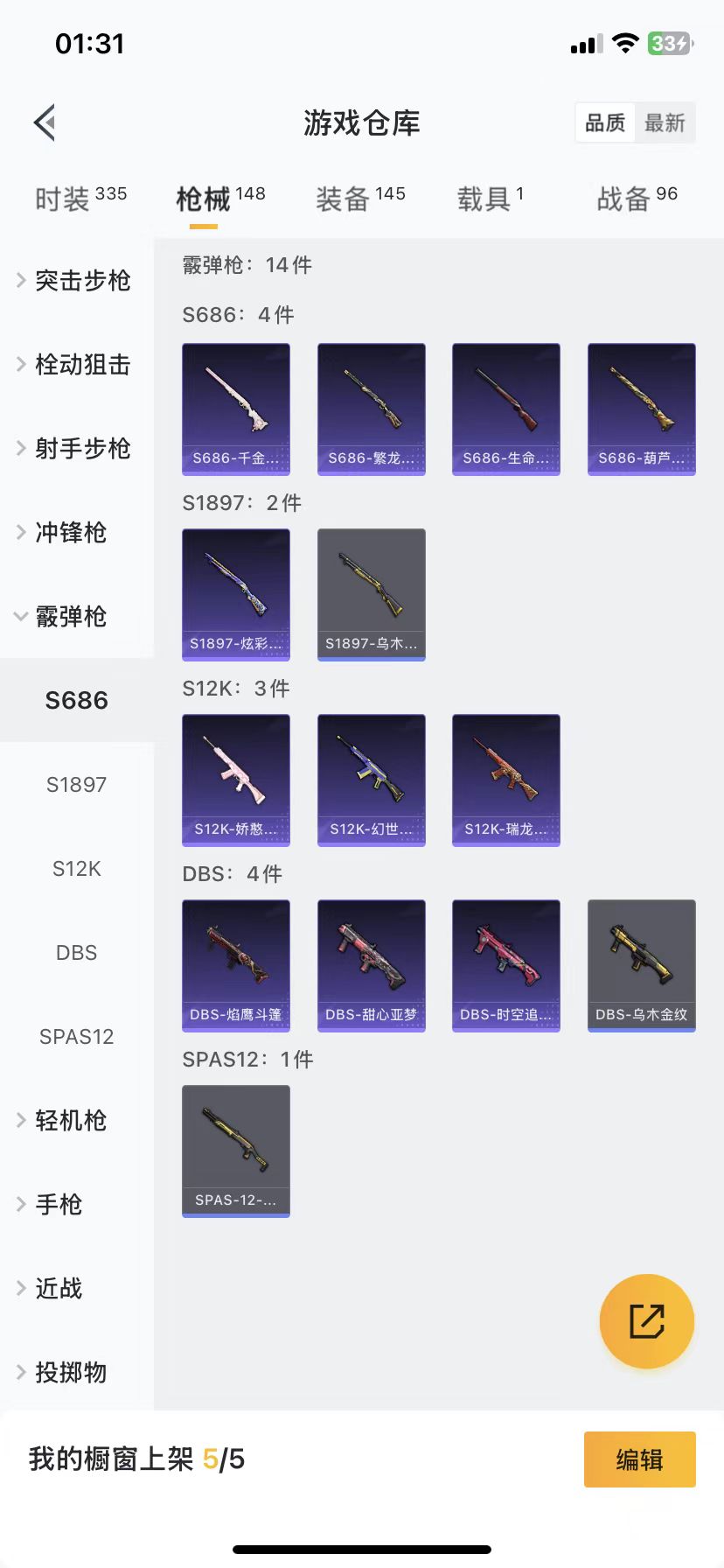Image resolution: width=724 pixels, height=1568 pixels.
Task: Open the DBS-甜心亚梦 skin tile
Action: [371, 965]
